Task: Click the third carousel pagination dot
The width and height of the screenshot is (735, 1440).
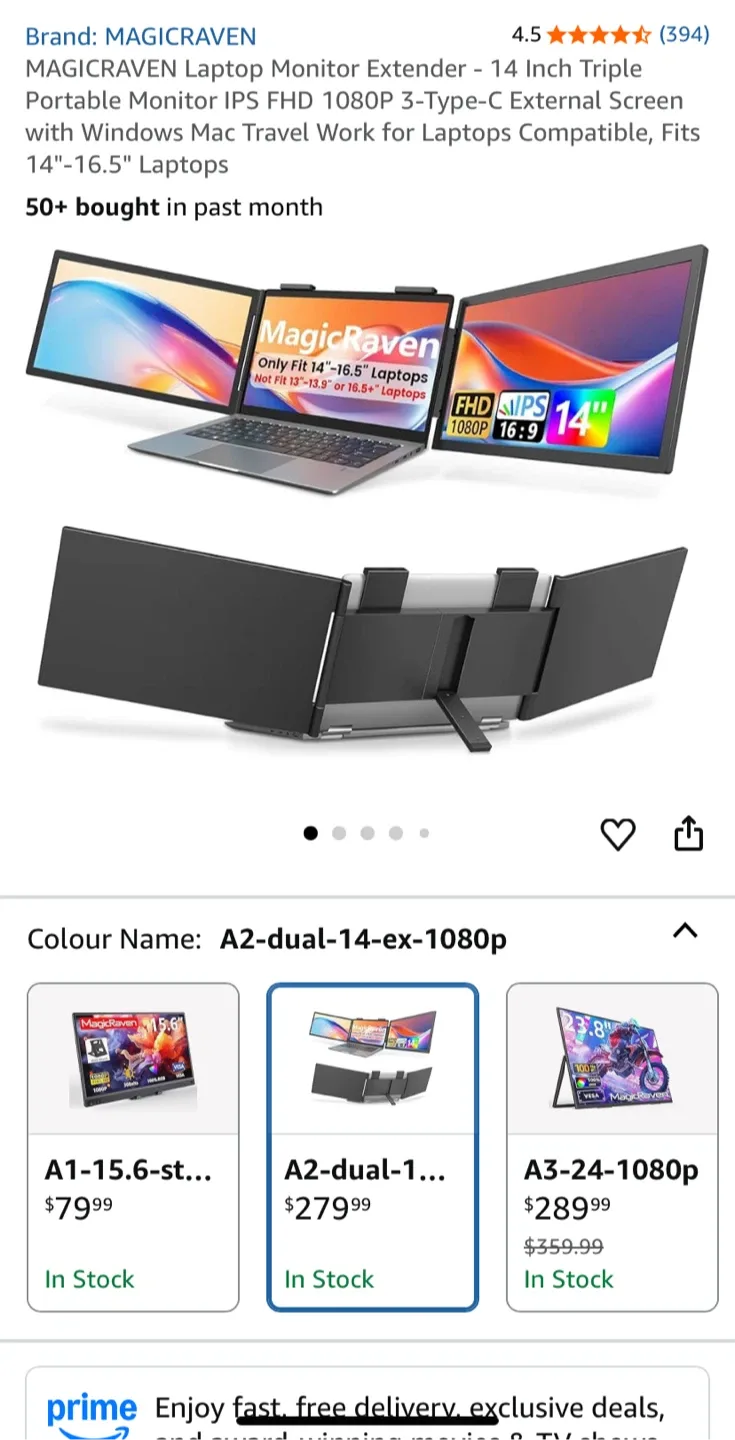Action: (368, 833)
